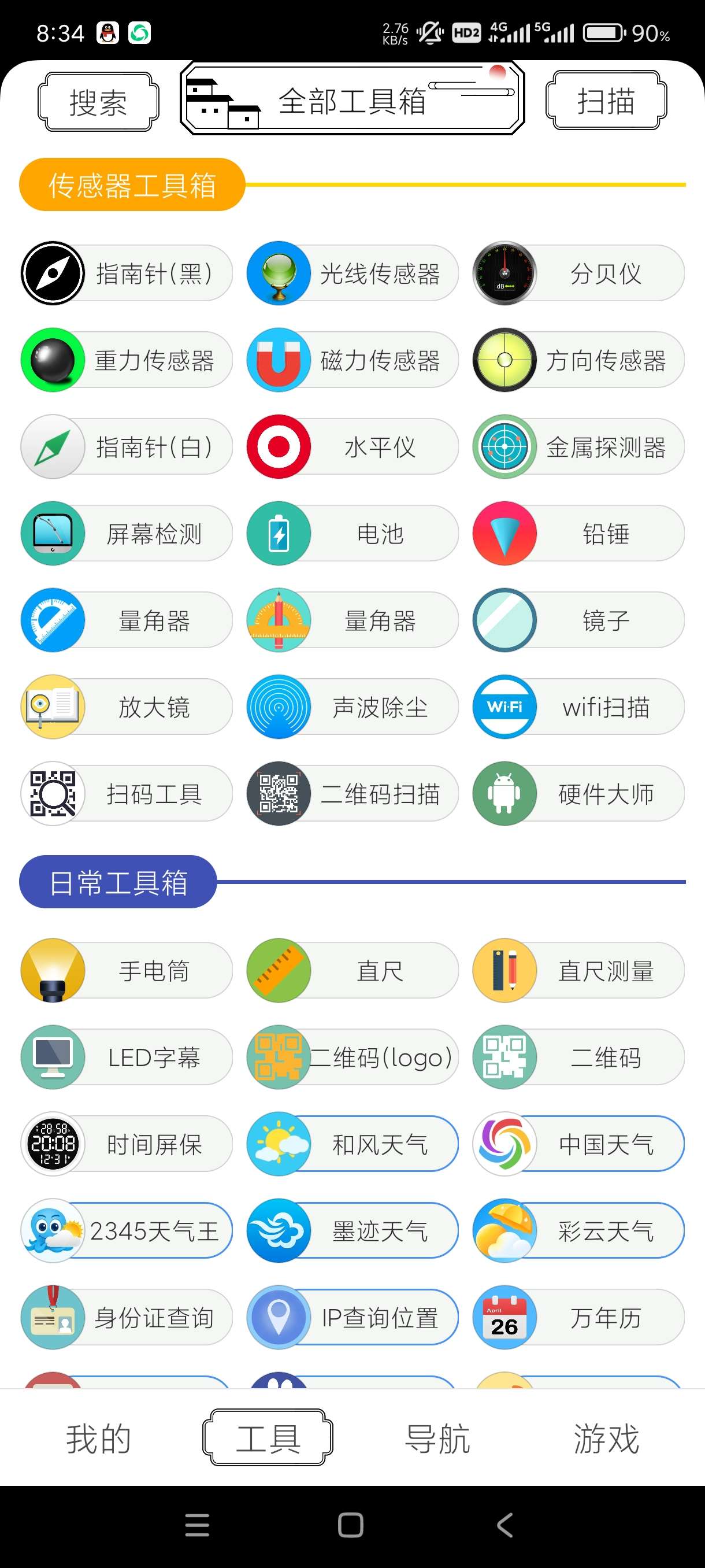Launch the 屏幕检测 screen test
Viewport: 705px width, 1568px height.
127,533
